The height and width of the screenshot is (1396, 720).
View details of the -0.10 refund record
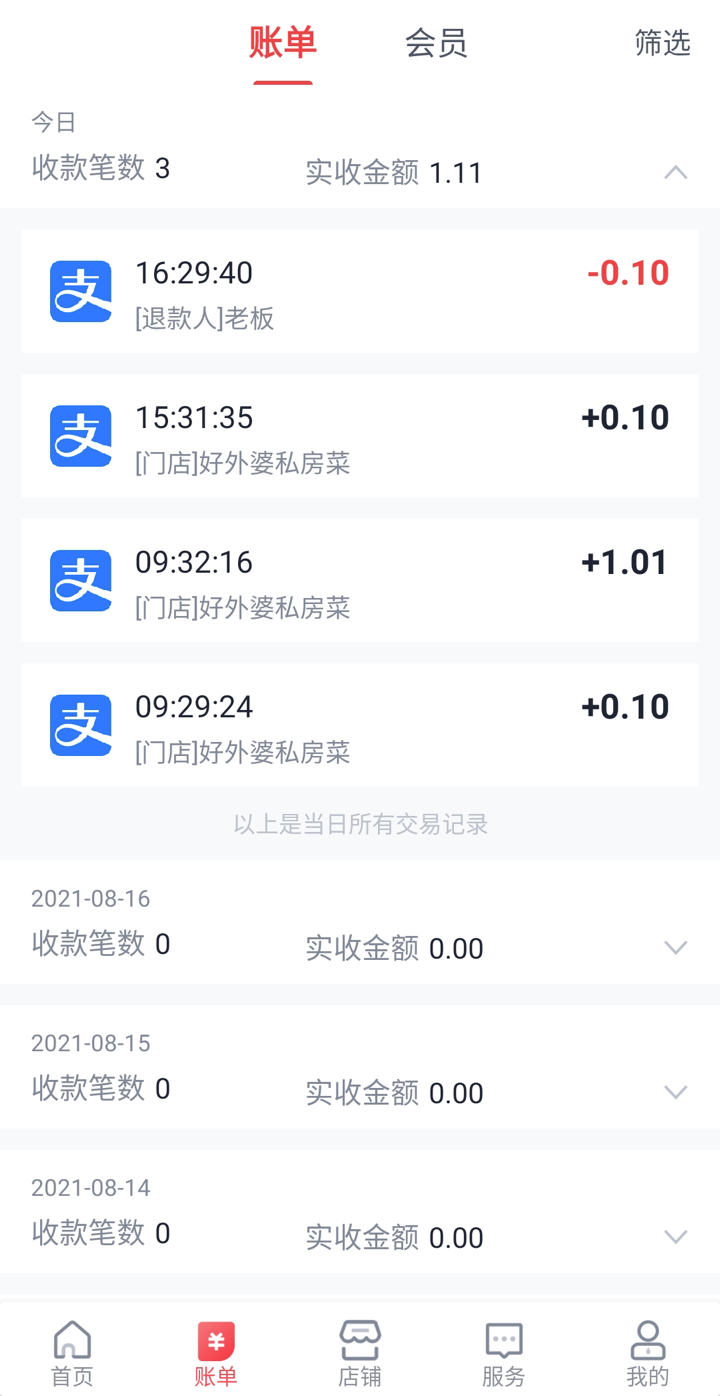(x=360, y=292)
